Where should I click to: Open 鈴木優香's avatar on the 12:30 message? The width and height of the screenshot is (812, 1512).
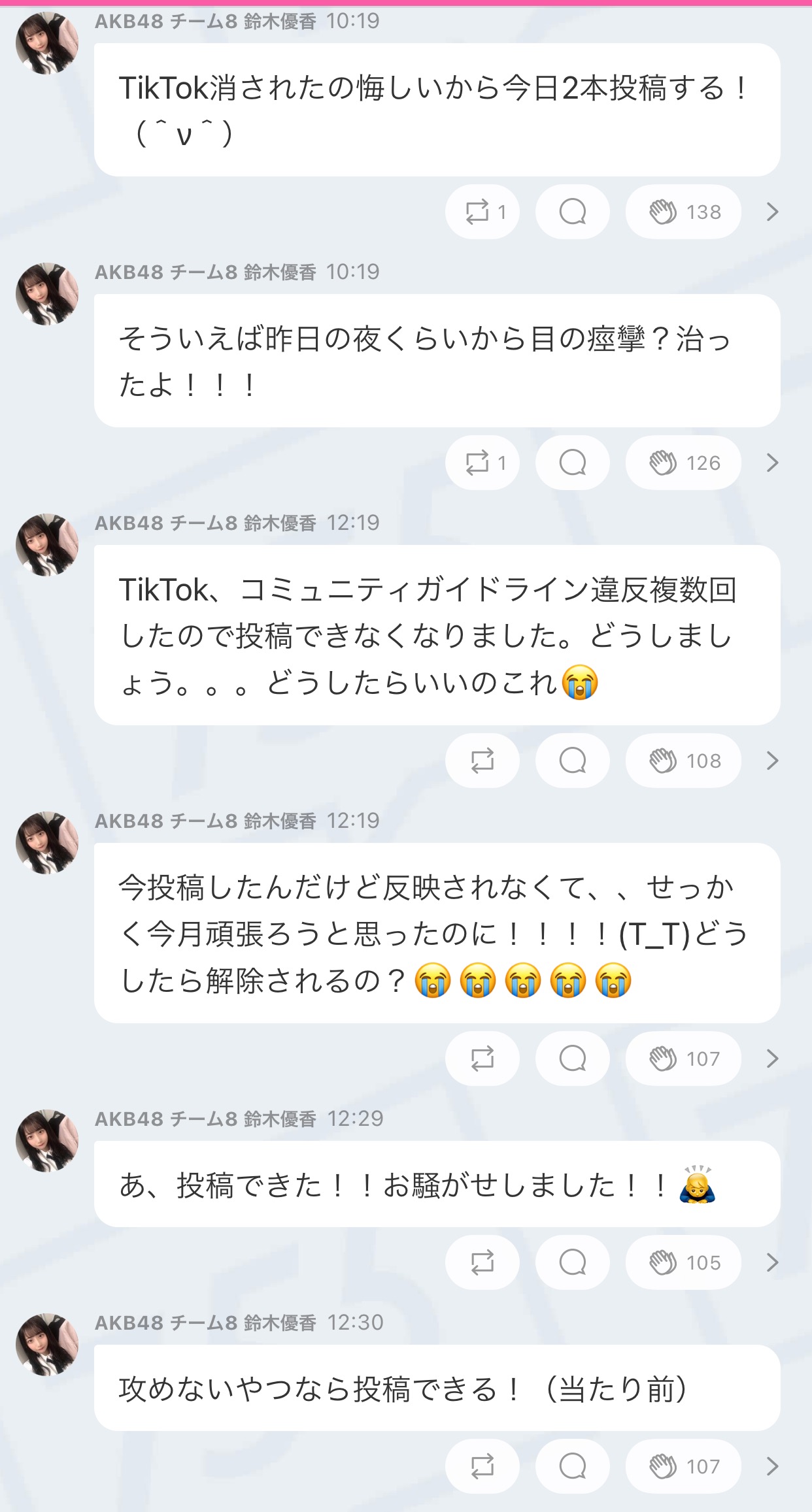pyautogui.click(x=47, y=1345)
